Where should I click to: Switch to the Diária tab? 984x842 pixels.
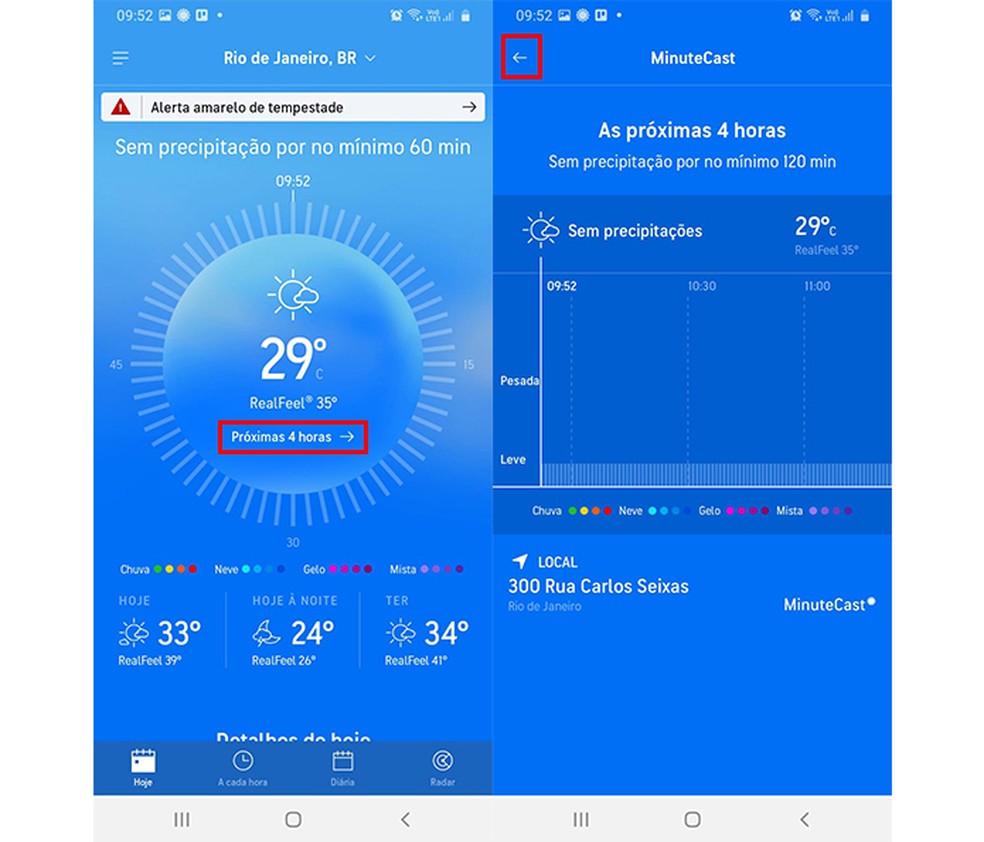[343, 768]
